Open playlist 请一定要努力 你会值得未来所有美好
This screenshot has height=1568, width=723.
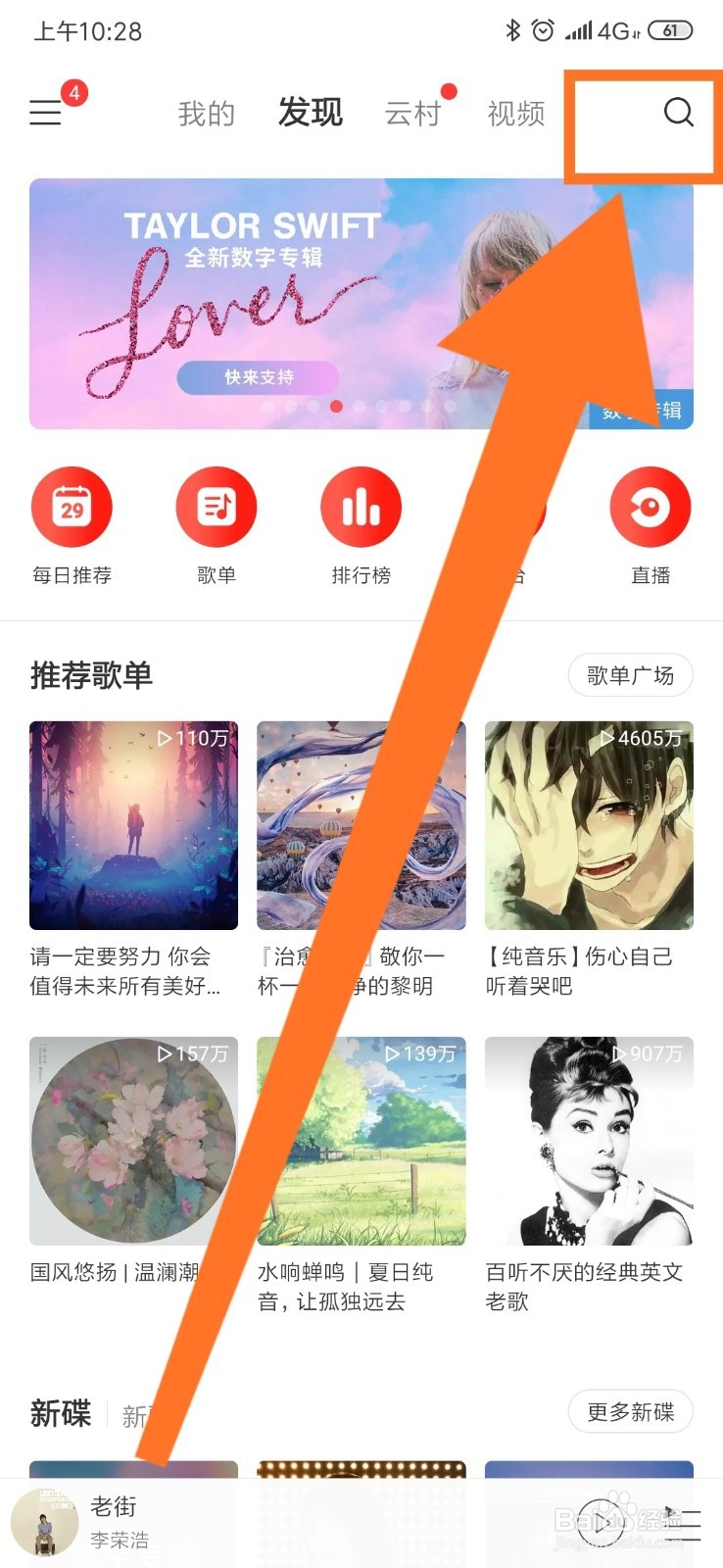tap(133, 825)
